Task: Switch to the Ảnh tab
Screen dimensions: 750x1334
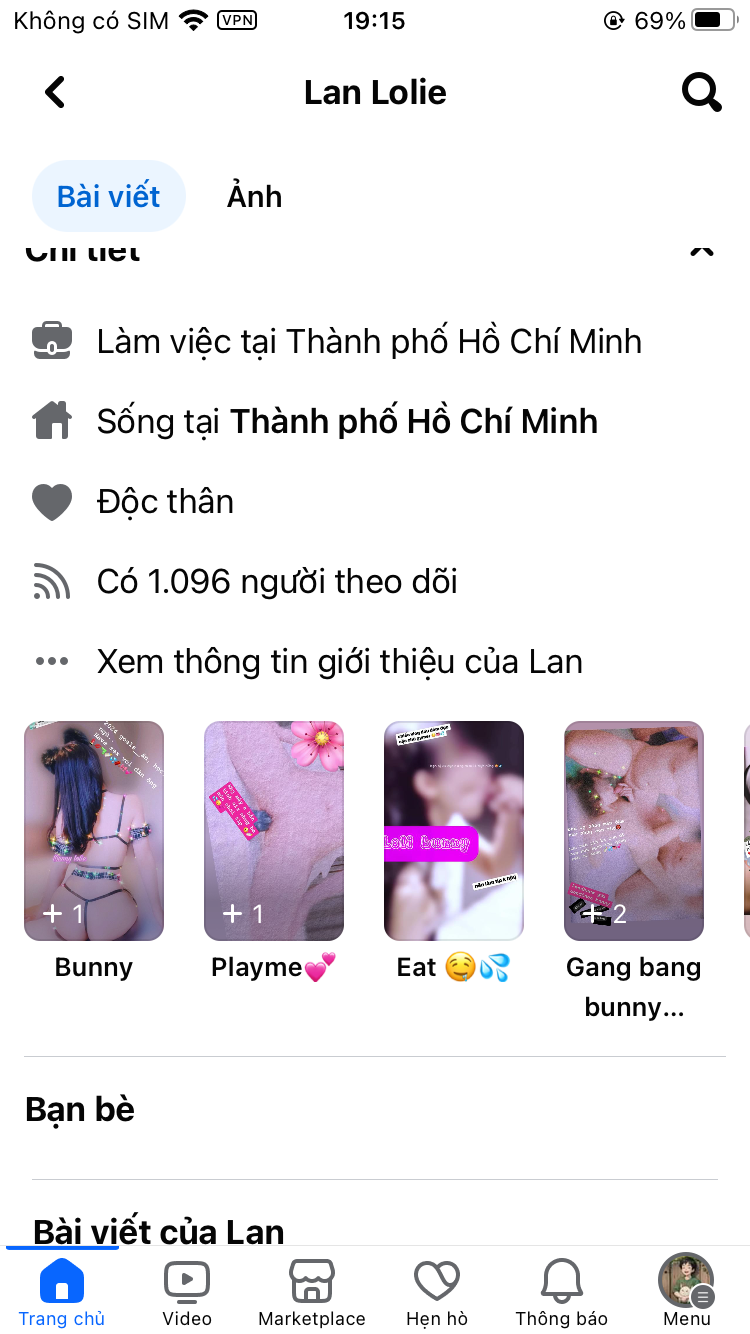Action: [x=254, y=196]
